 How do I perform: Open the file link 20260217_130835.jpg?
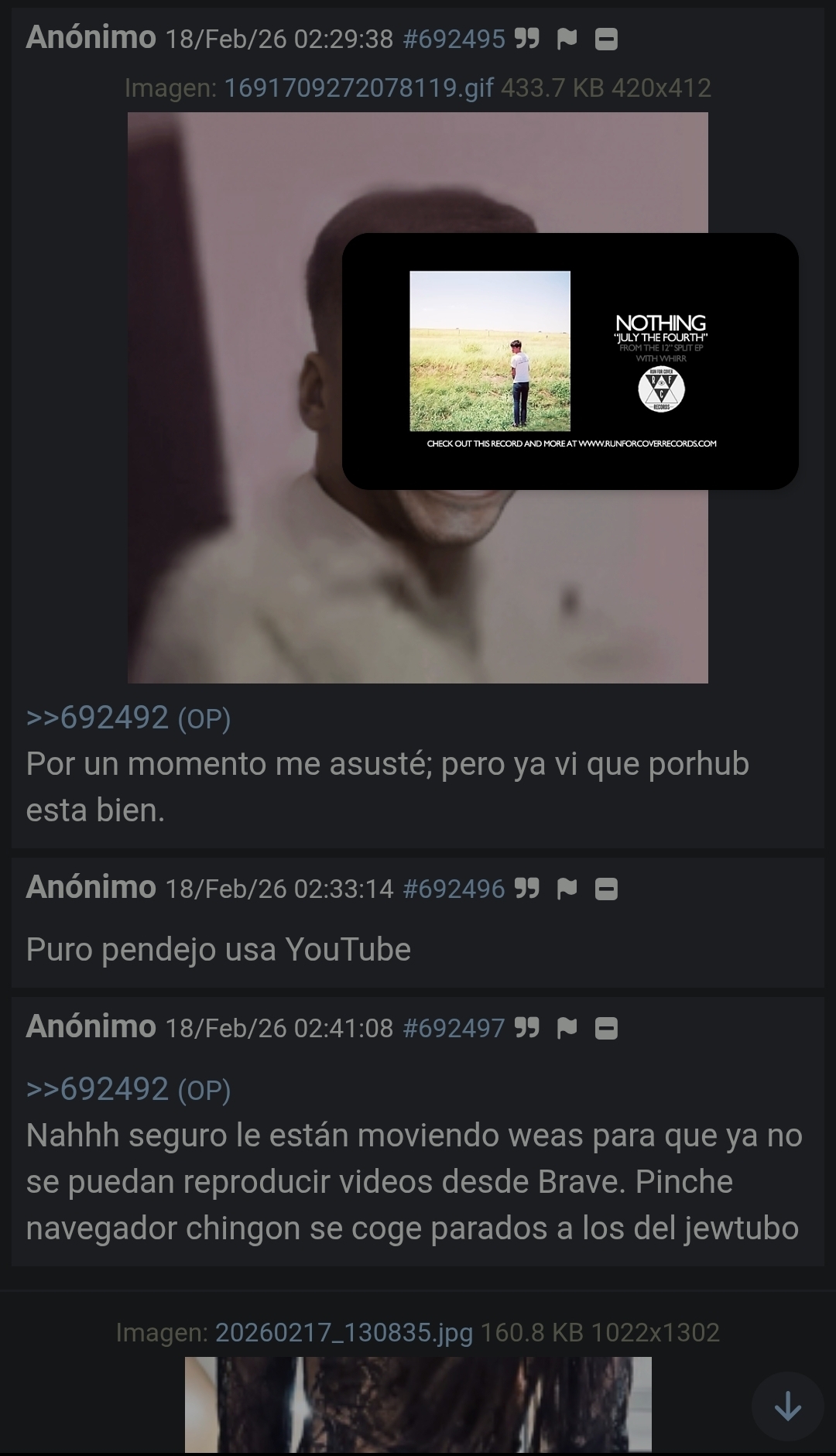(344, 1333)
